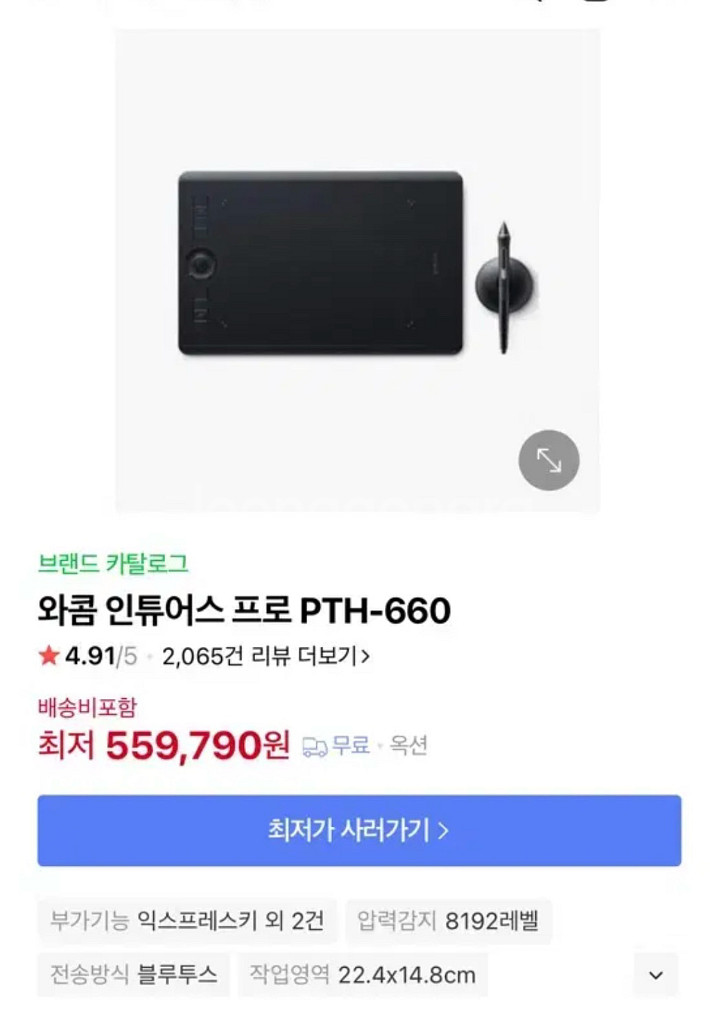This screenshot has width=710, height=1024.
Task: Expand the product spec details chevron
Action: pos(656,975)
